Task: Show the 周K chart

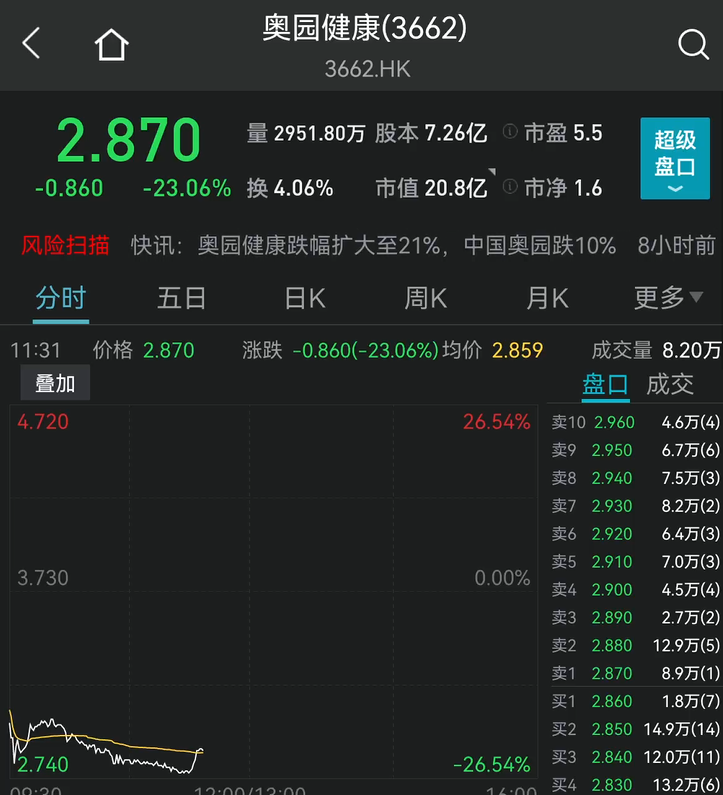Action: pos(425,298)
